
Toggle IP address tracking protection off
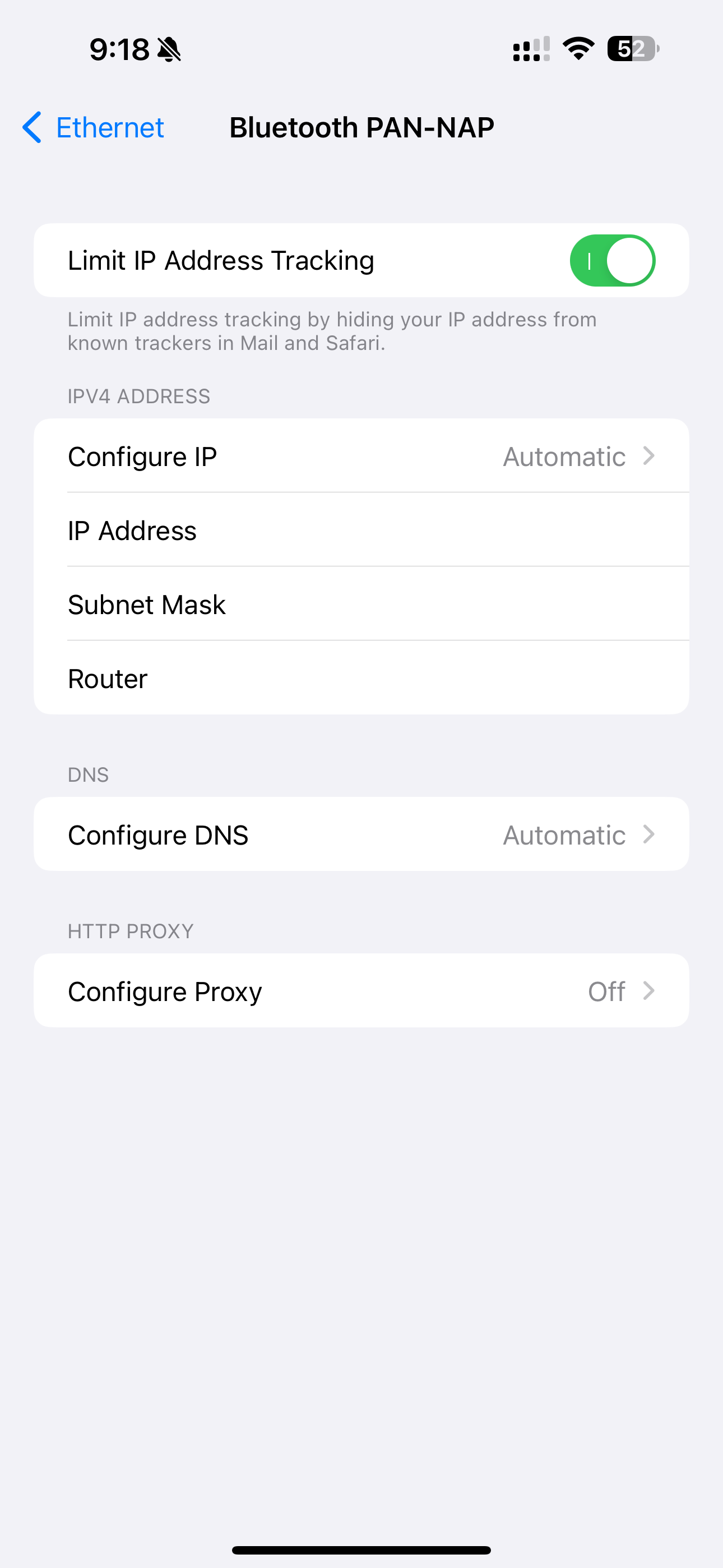click(611, 260)
